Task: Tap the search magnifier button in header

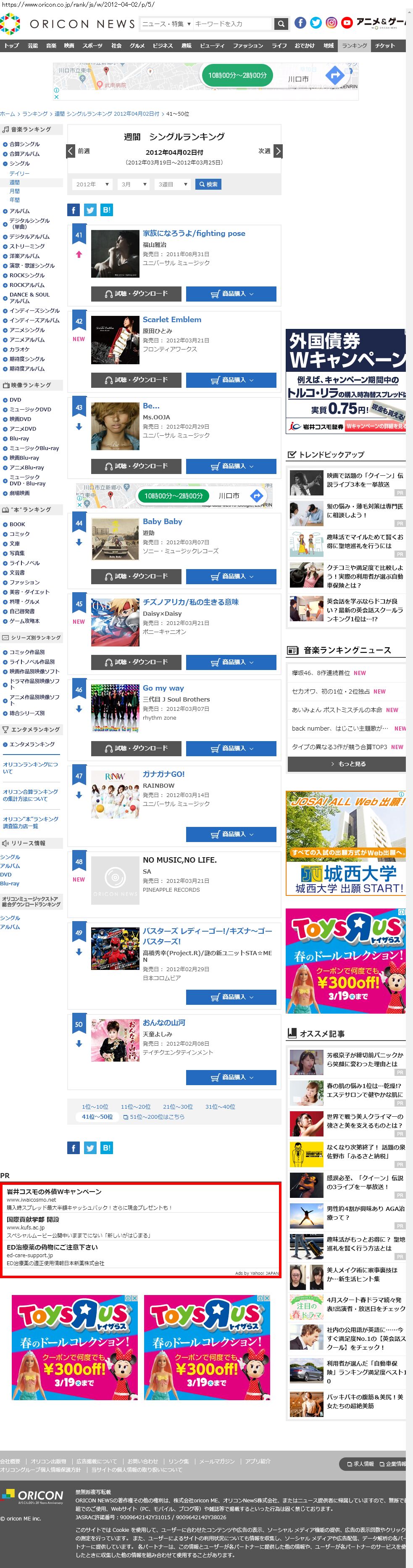Action: (x=280, y=24)
